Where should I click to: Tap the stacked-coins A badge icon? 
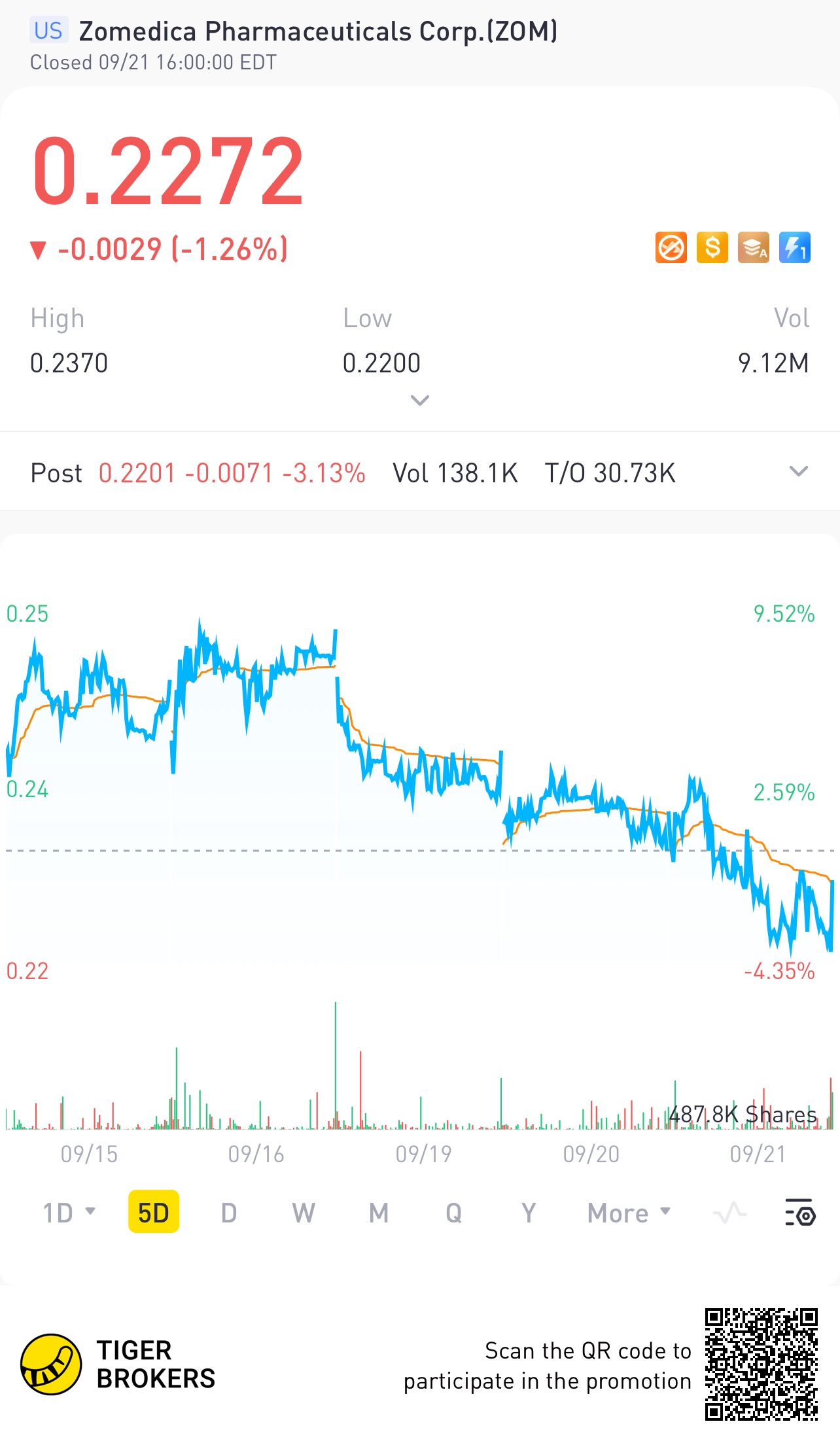coord(754,248)
